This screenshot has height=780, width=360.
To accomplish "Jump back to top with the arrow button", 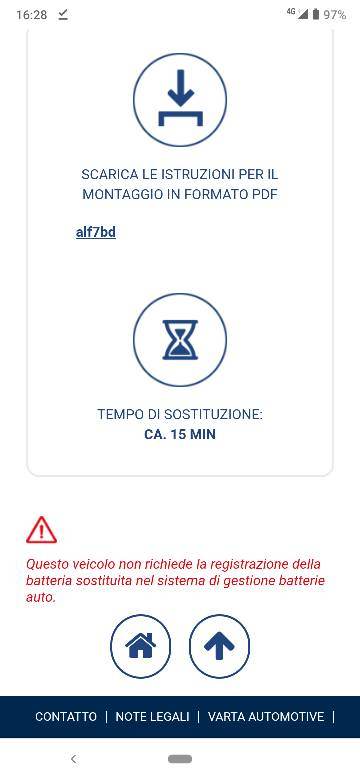I will 219,645.
